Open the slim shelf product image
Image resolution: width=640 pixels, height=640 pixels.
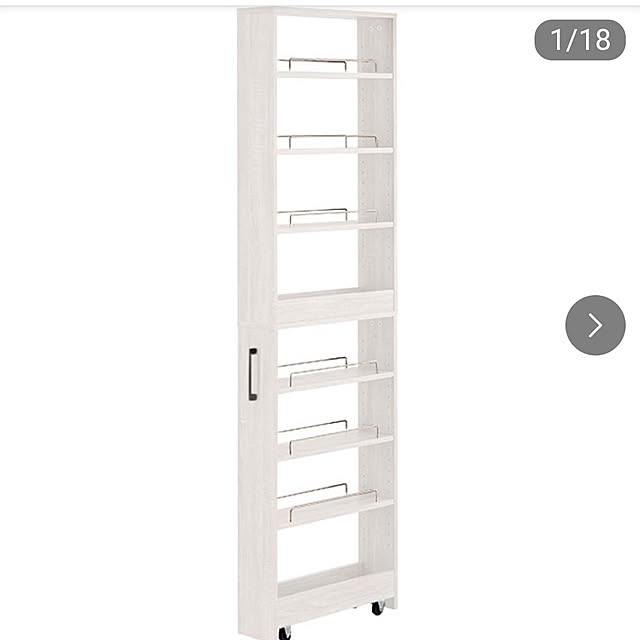[317, 320]
